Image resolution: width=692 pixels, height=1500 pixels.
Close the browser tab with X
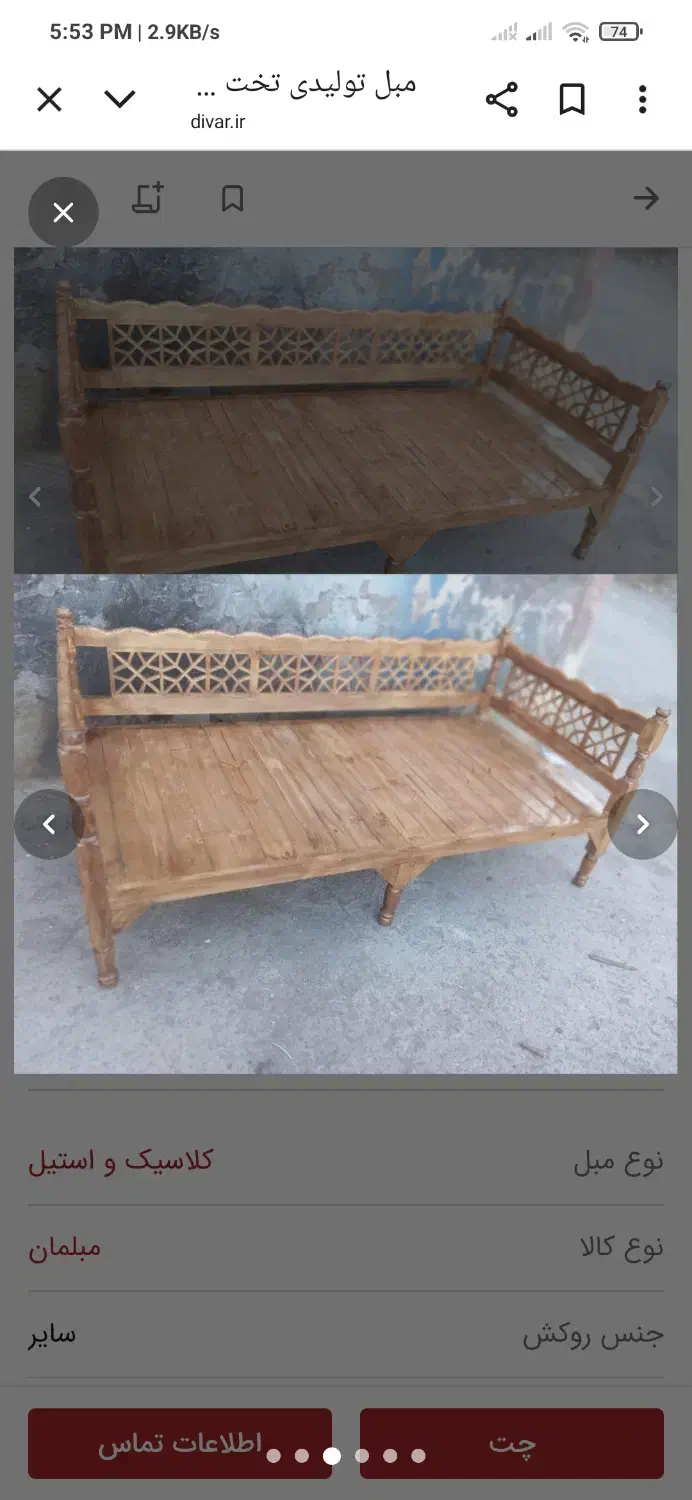[49, 99]
